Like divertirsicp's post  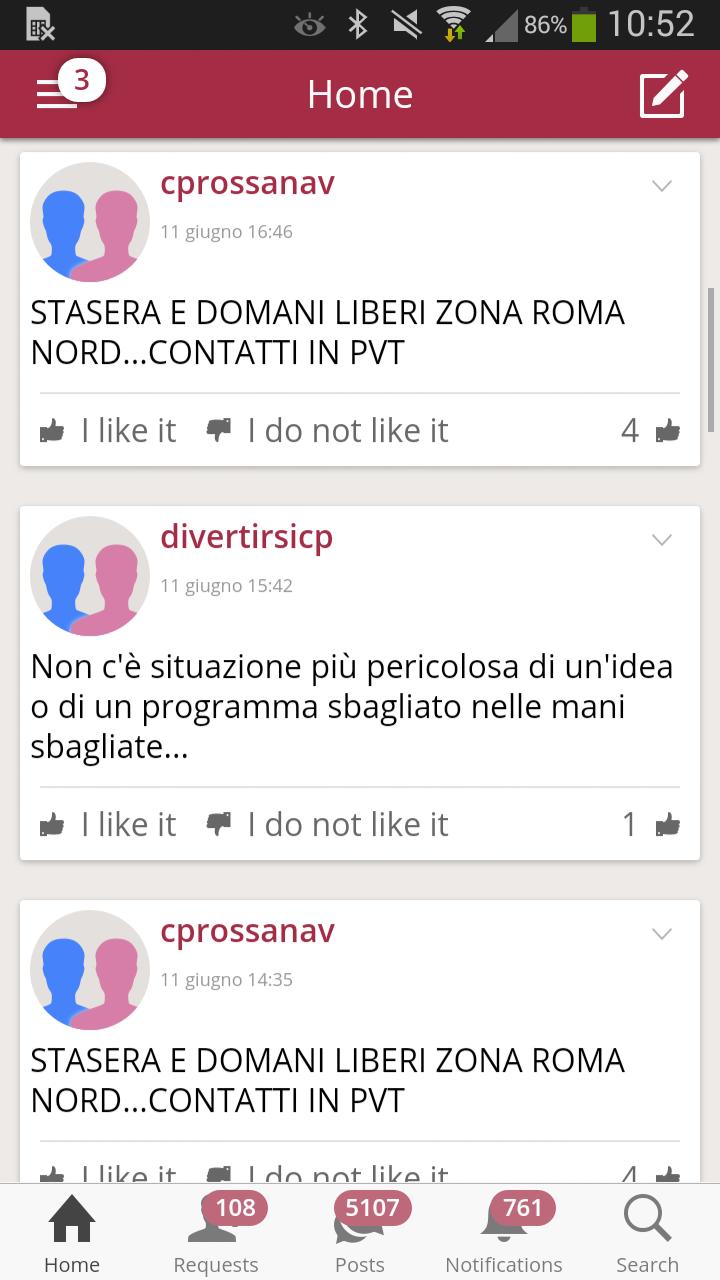(108, 825)
